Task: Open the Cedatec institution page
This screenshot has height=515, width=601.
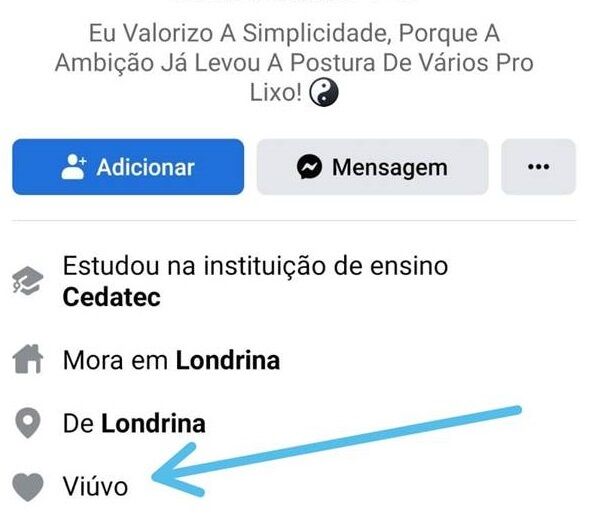Action: pyautogui.click(x=111, y=298)
